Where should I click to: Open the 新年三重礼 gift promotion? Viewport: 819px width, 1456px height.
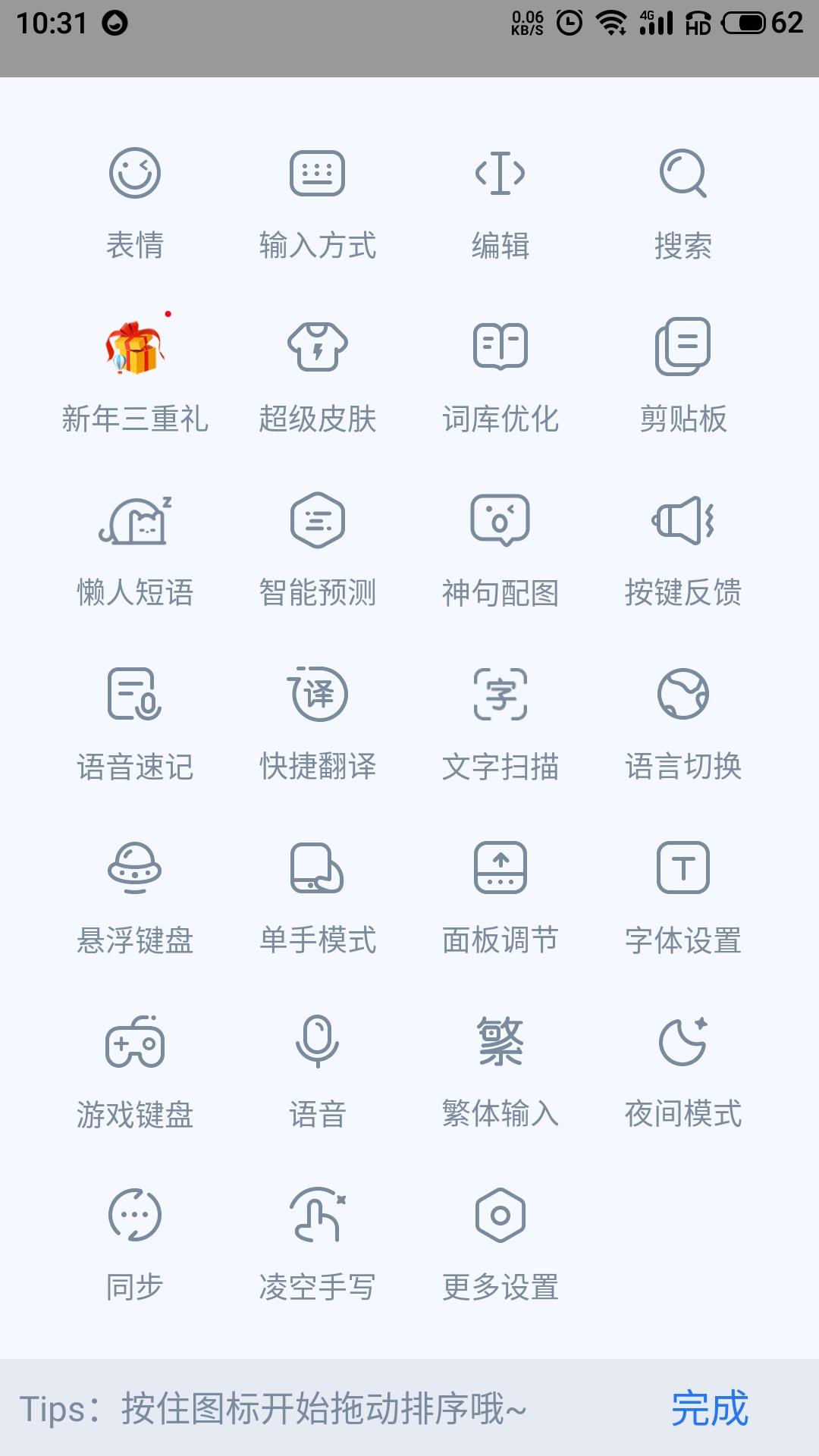tap(136, 372)
